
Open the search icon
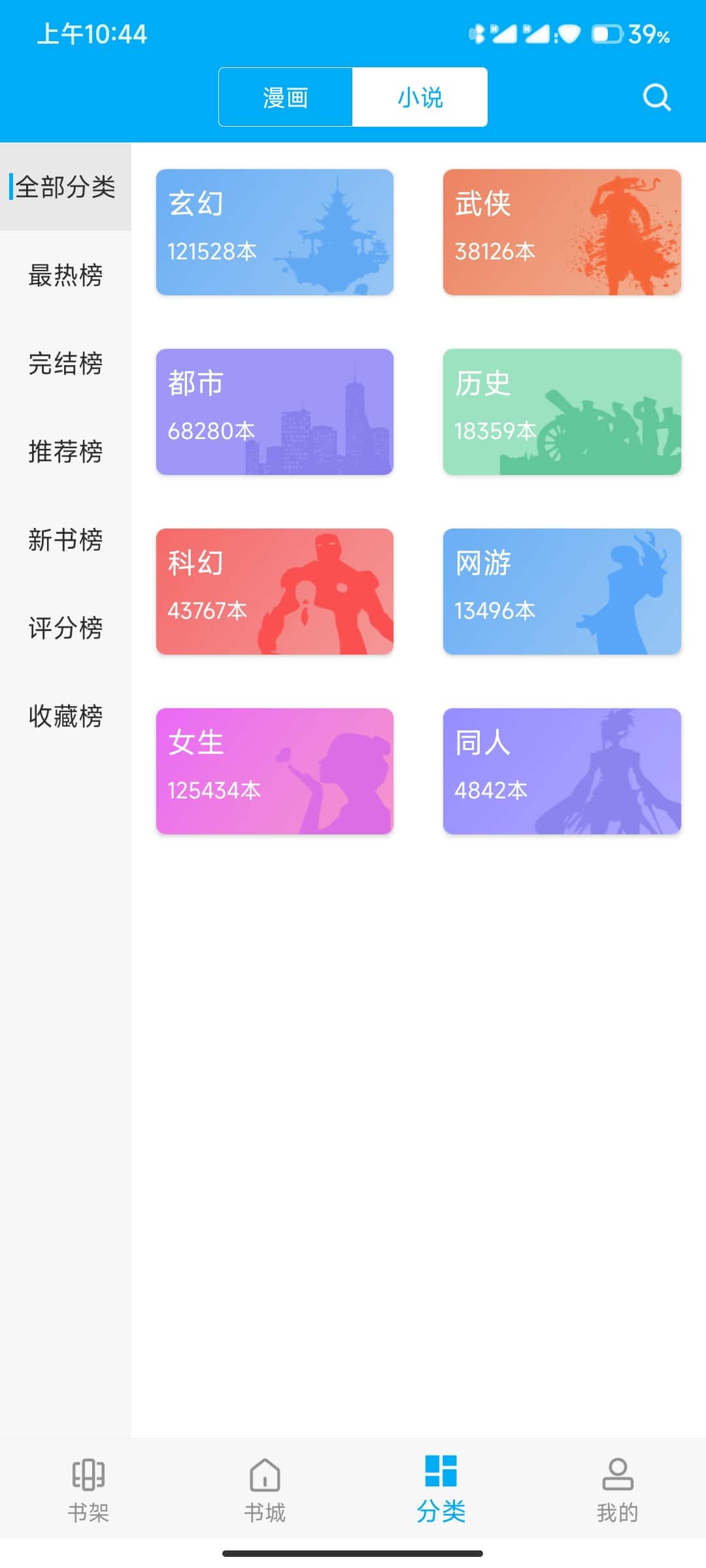click(656, 98)
